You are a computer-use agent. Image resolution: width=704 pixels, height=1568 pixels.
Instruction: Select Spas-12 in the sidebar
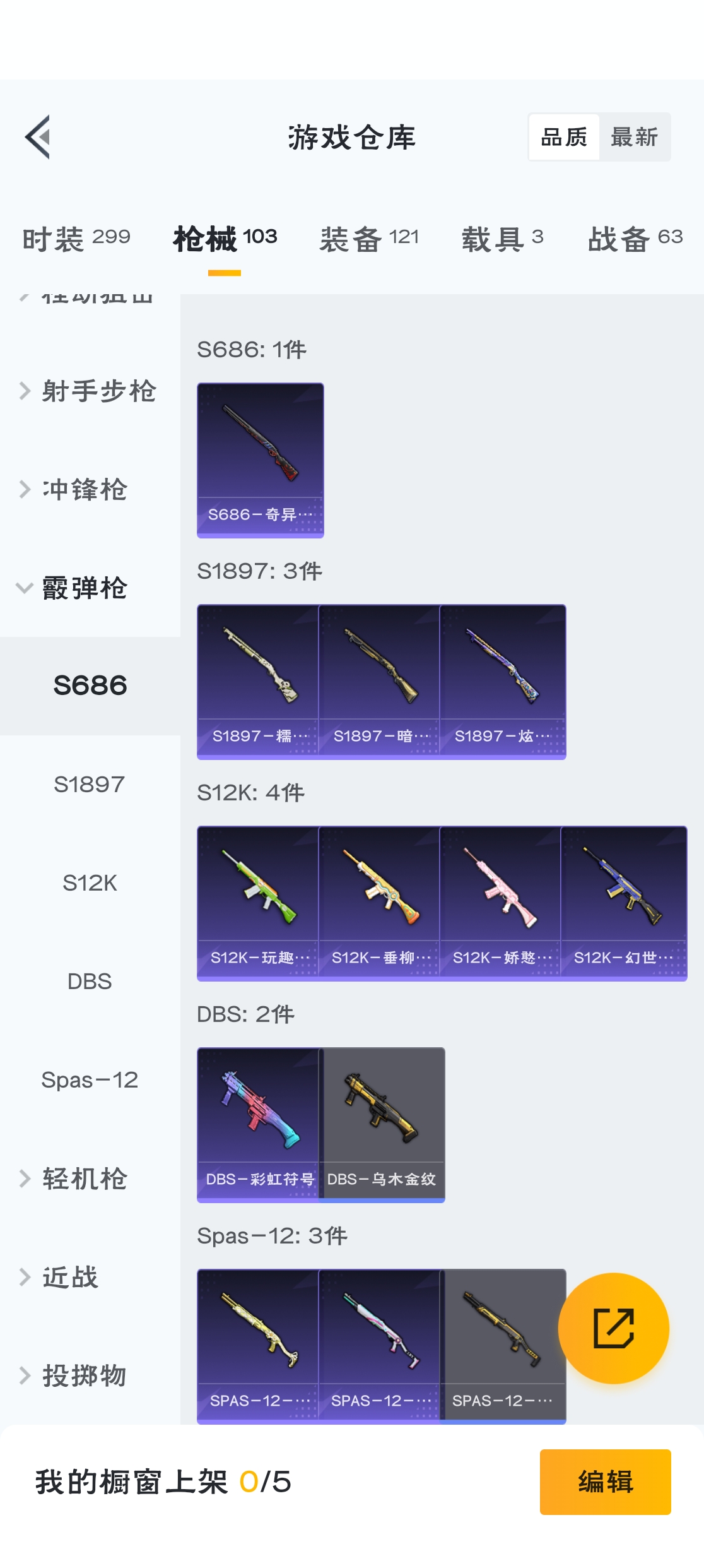[x=90, y=1080]
